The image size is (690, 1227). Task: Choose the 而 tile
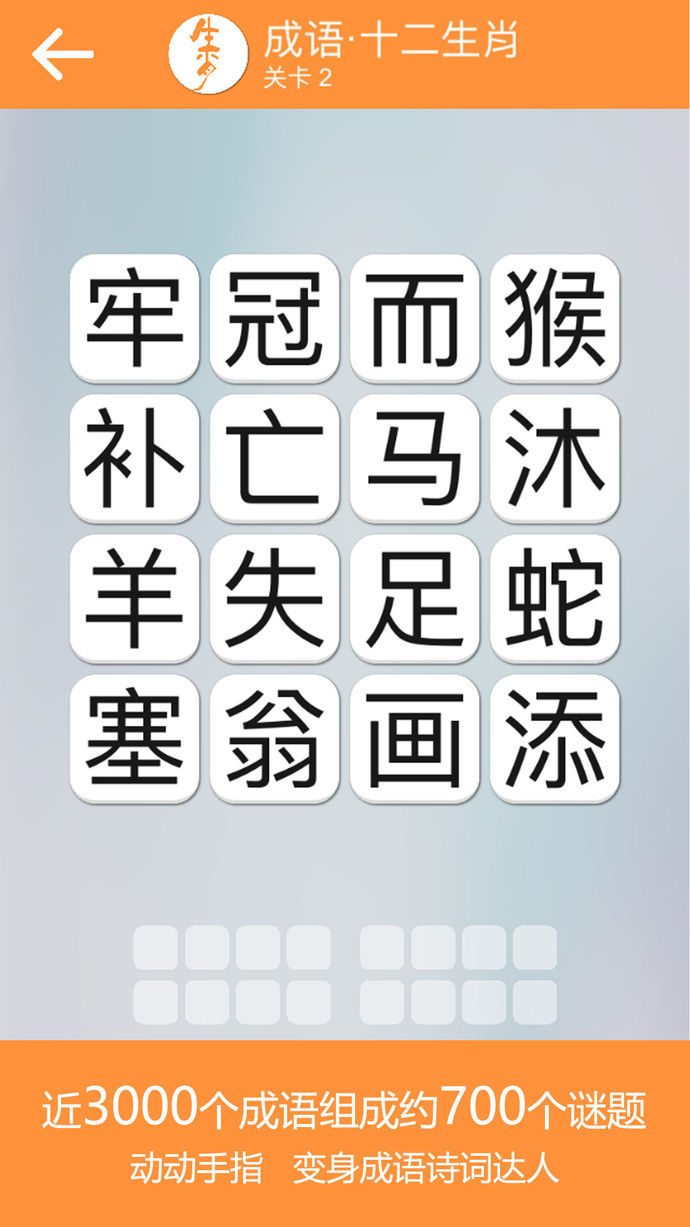414,318
